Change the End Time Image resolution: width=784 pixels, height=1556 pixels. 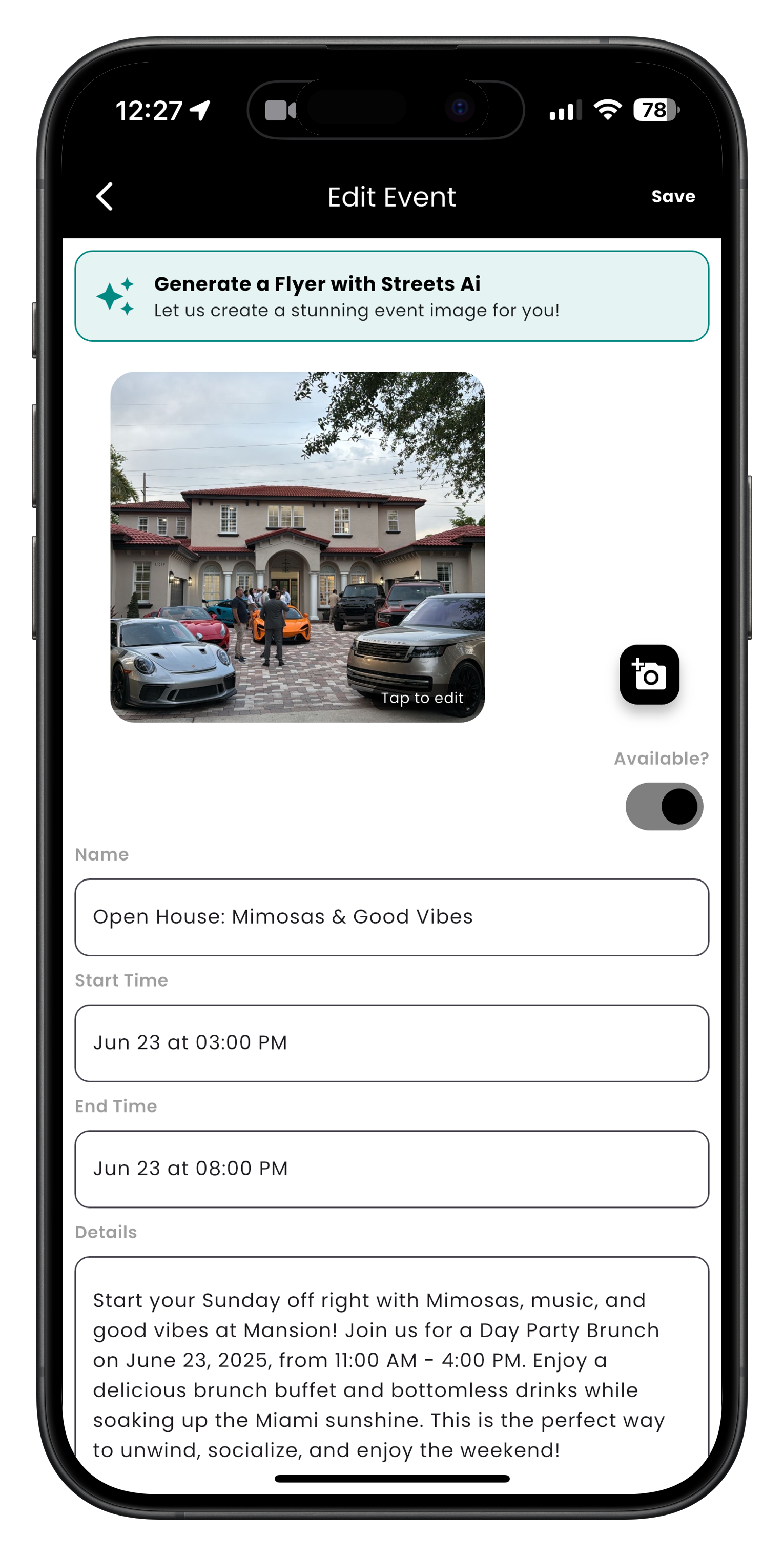(391, 1169)
